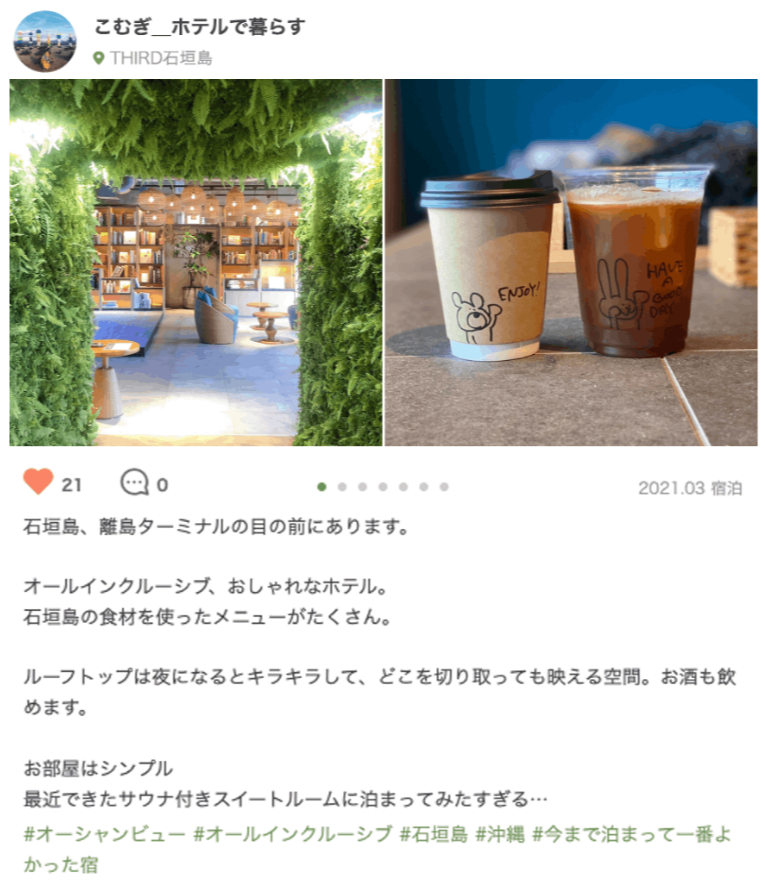The height and width of the screenshot is (888, 765).
Task: Open こむぎ's profile avatar
Action: pyautogui.click(x=44, y=41)
